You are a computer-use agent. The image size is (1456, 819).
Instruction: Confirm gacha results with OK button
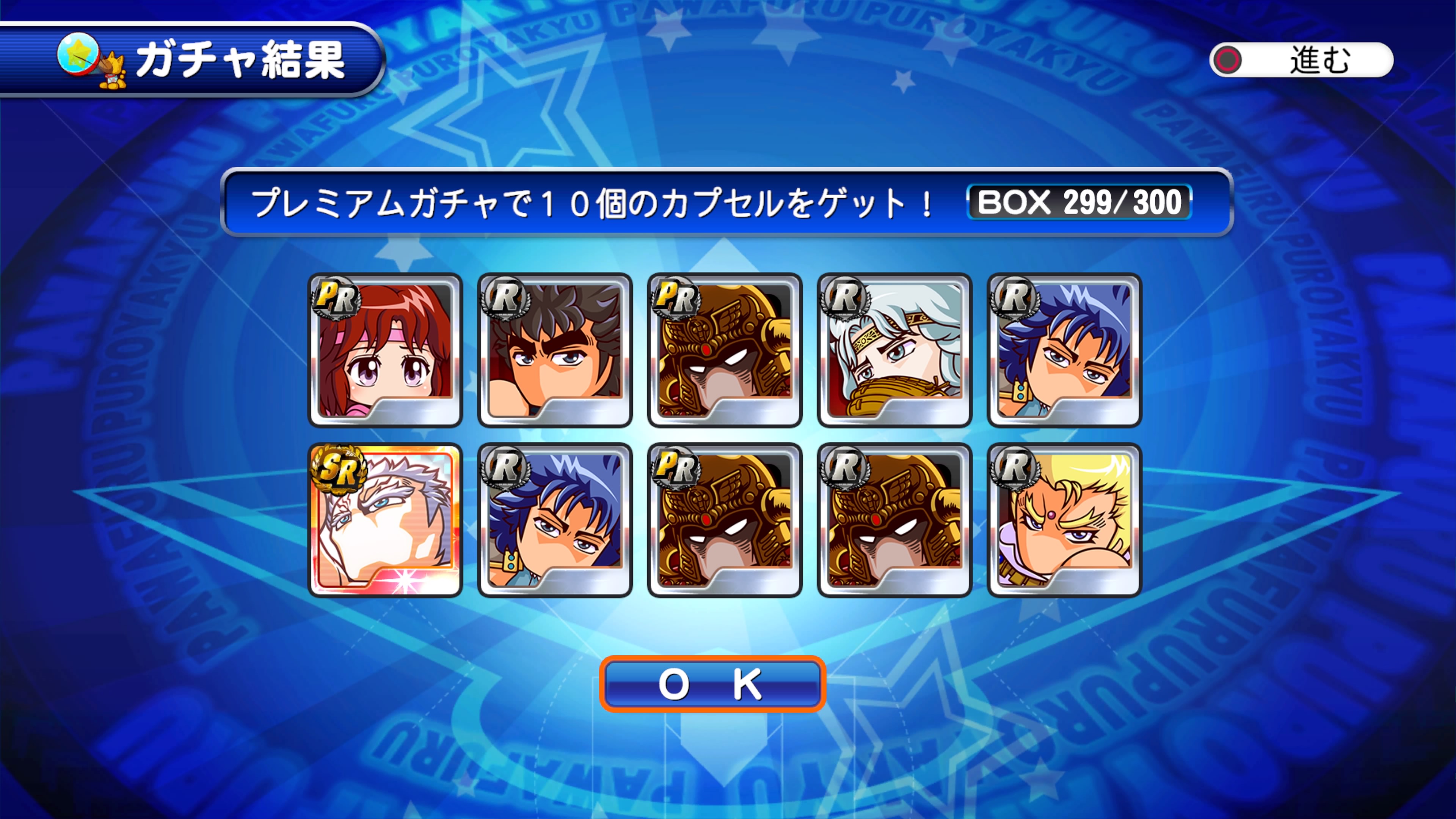(x=712, y=684)
